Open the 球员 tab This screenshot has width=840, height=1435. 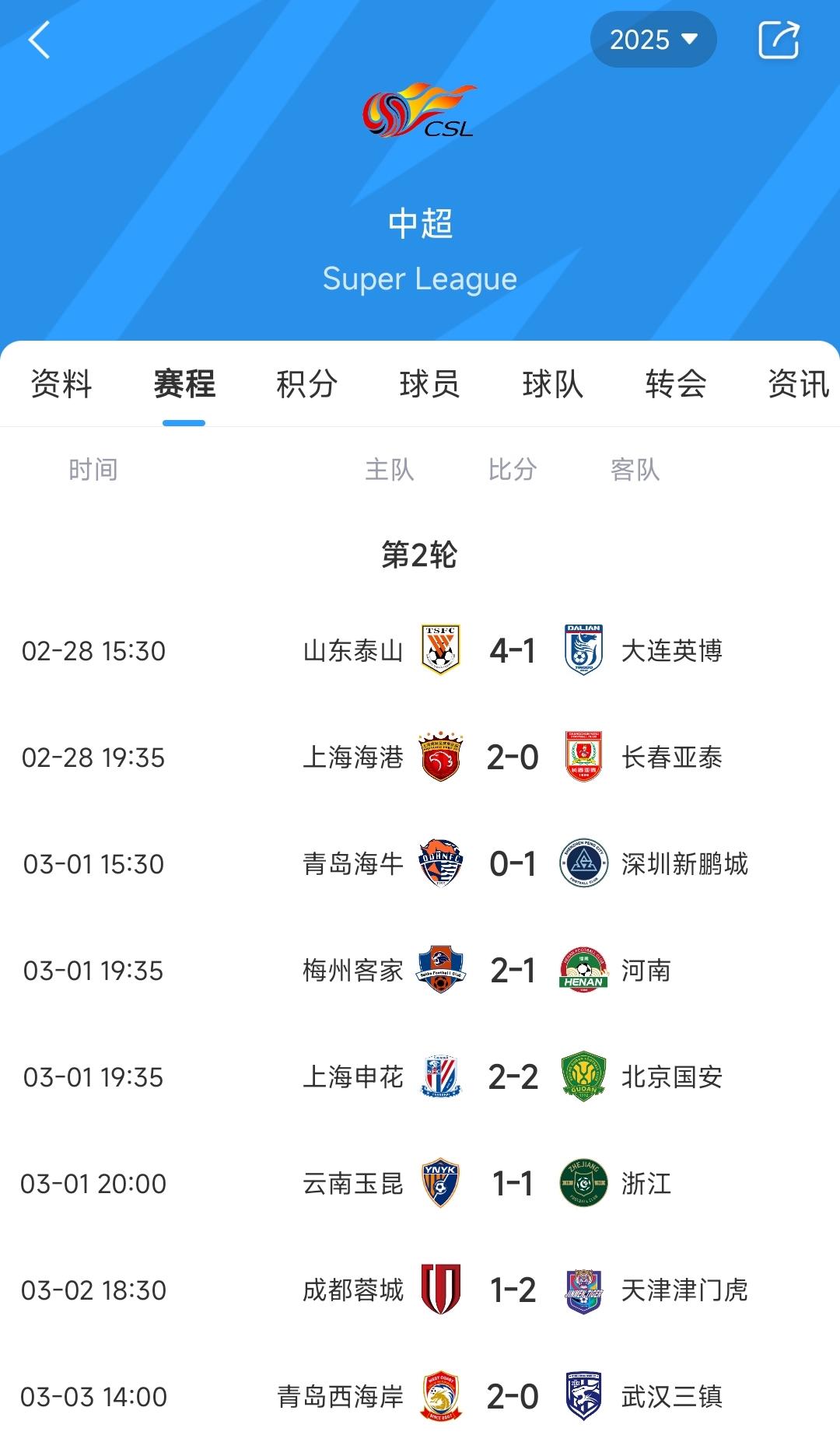(429, 384)
